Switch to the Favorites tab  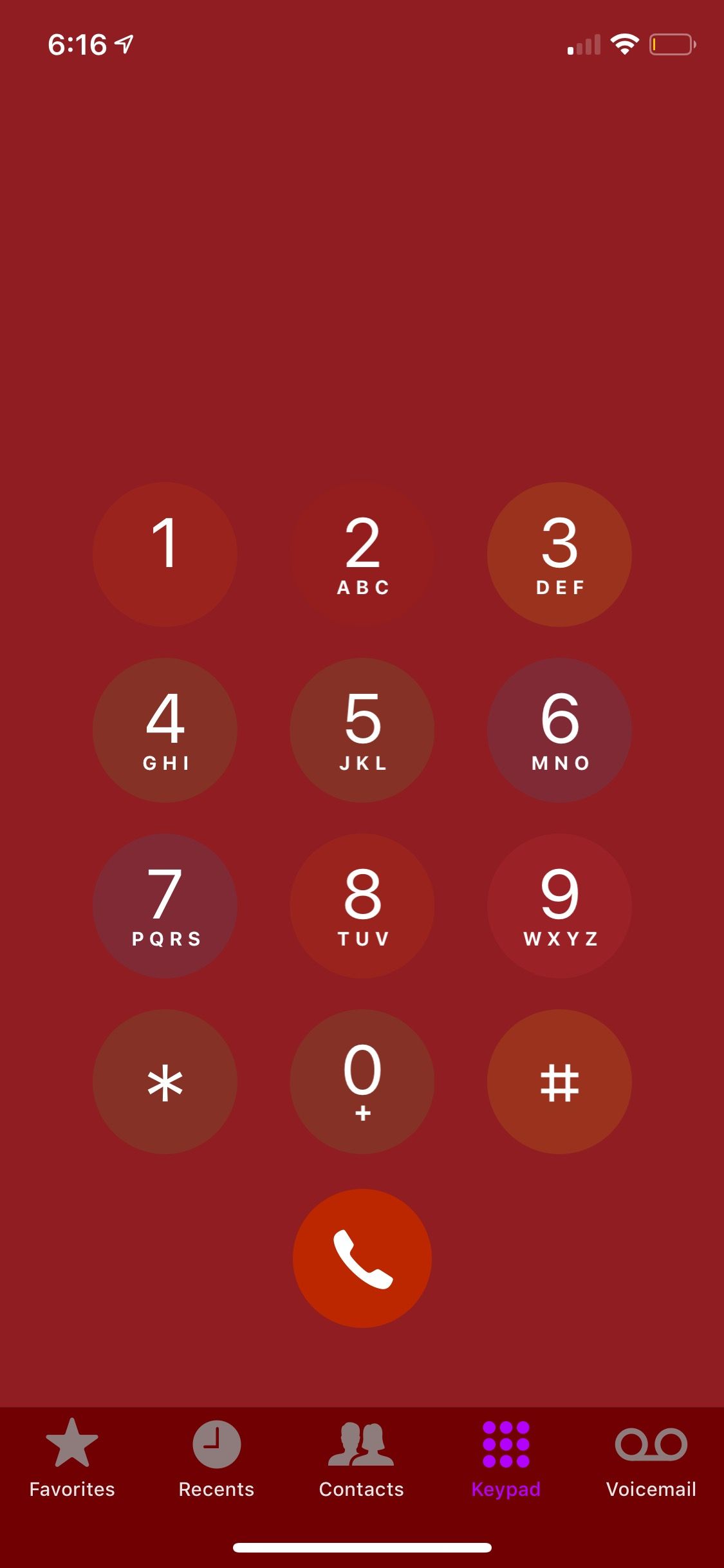[72, 1459]
